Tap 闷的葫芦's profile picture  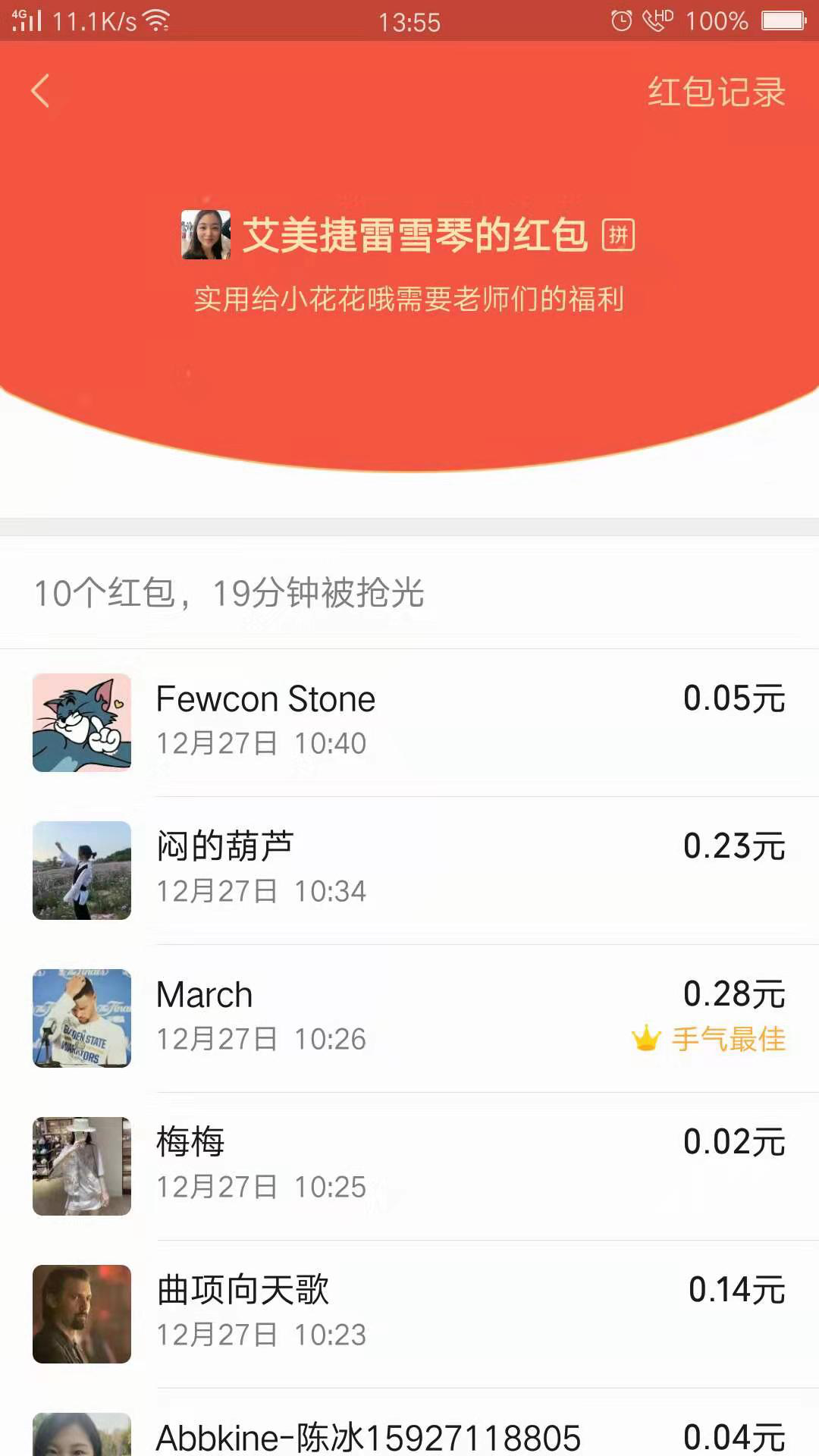81,870
